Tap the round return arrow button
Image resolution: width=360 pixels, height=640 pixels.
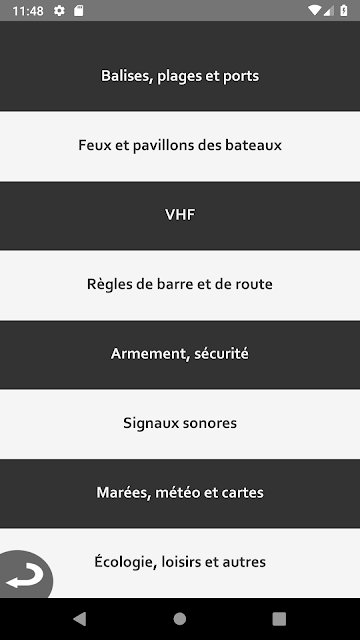[x=25, y=576]
